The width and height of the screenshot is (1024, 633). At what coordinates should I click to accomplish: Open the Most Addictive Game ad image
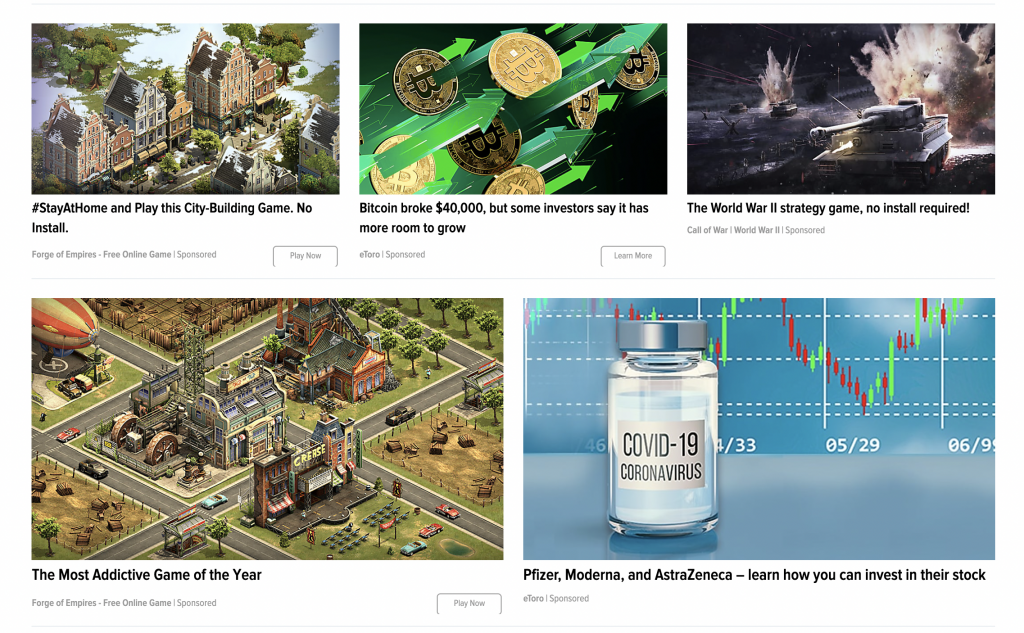267,428
